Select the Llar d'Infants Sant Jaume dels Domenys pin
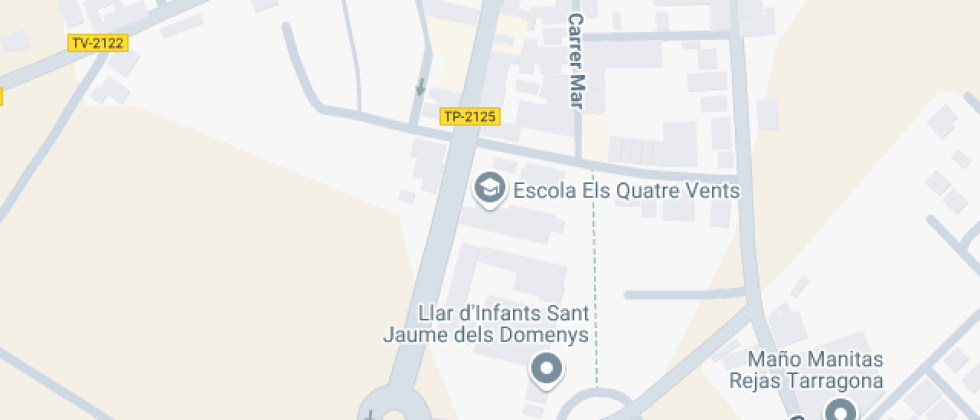980x420 pixels. click(x=546, y=369)
